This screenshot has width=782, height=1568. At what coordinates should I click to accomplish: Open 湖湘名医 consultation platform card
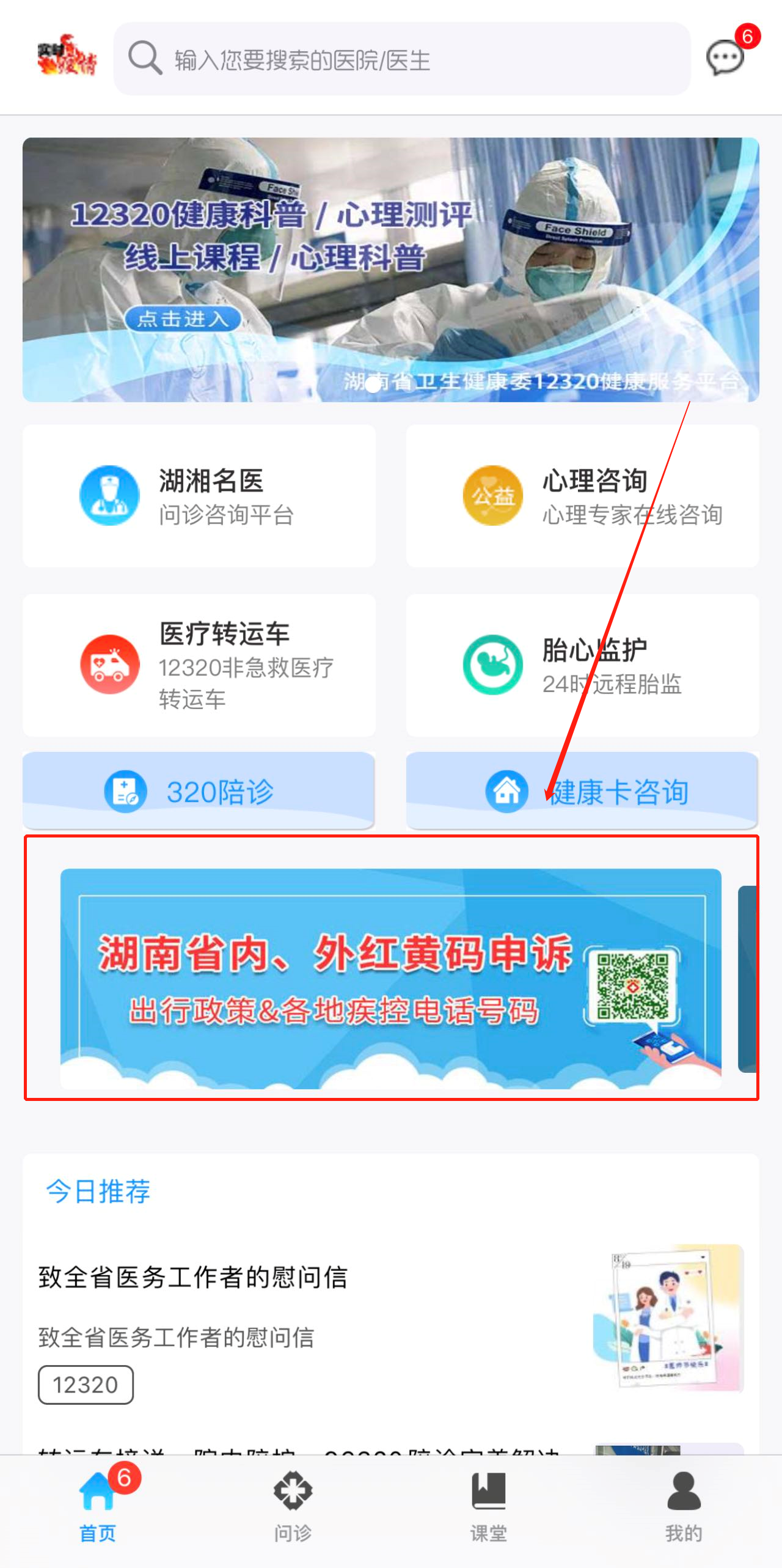[x=199, y=496]
